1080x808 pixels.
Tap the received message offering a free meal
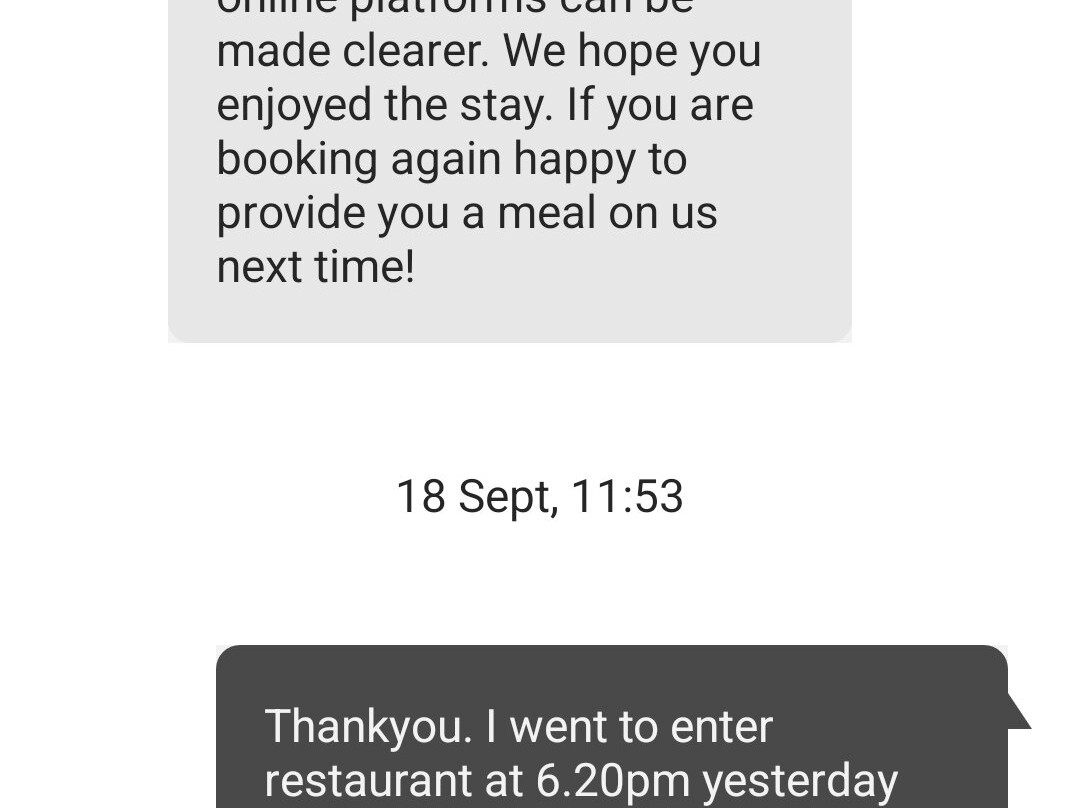coord(509,160)
